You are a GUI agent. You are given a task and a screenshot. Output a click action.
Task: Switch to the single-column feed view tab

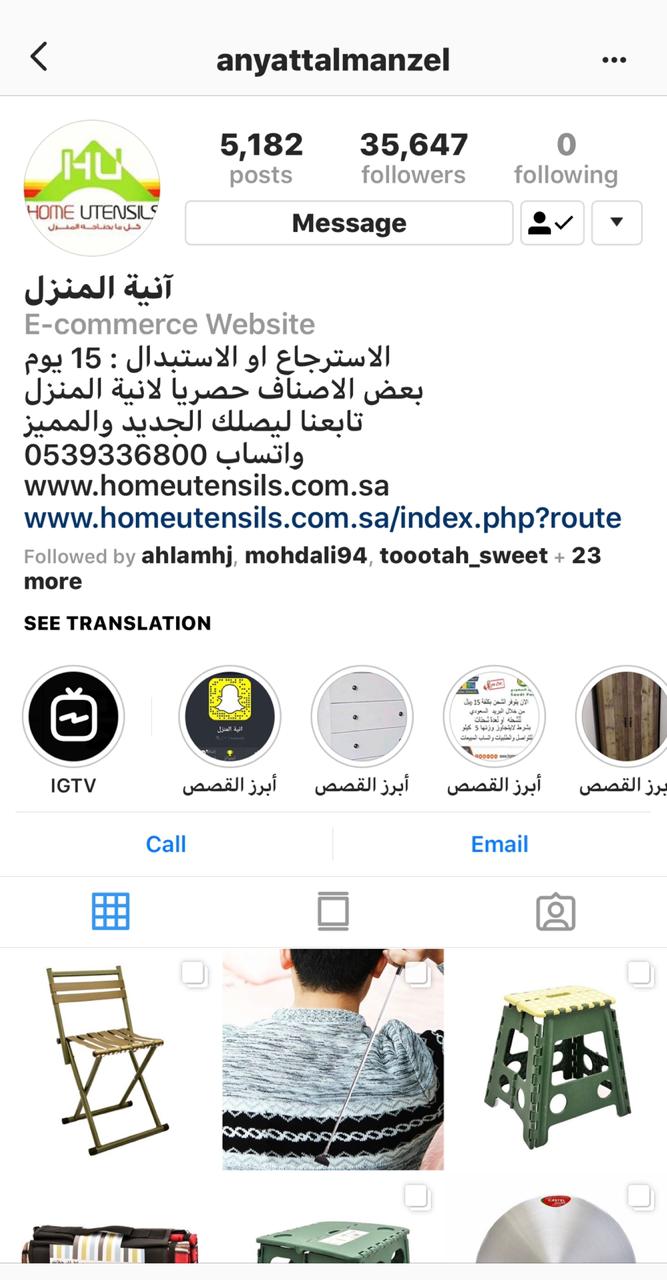click(333, 911)
